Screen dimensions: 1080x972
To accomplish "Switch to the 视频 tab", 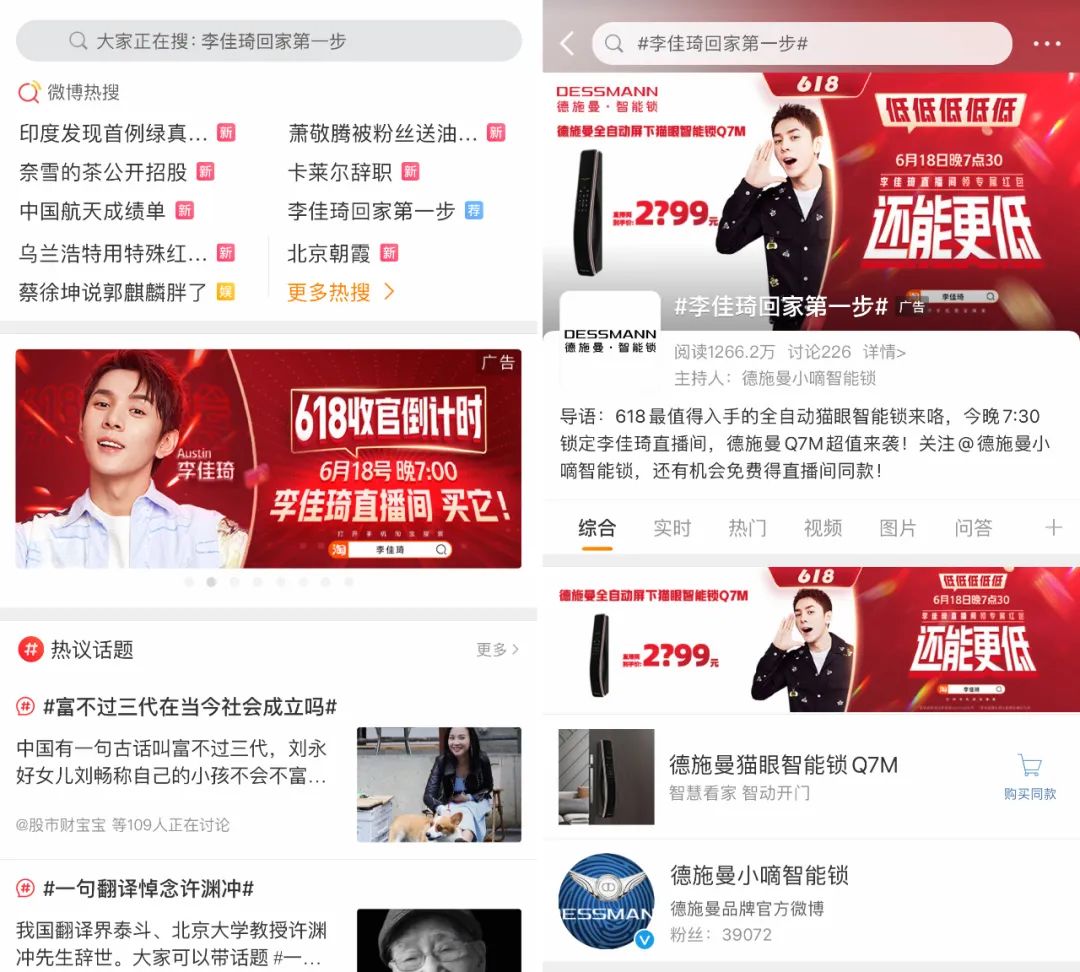I will point(822,528).
